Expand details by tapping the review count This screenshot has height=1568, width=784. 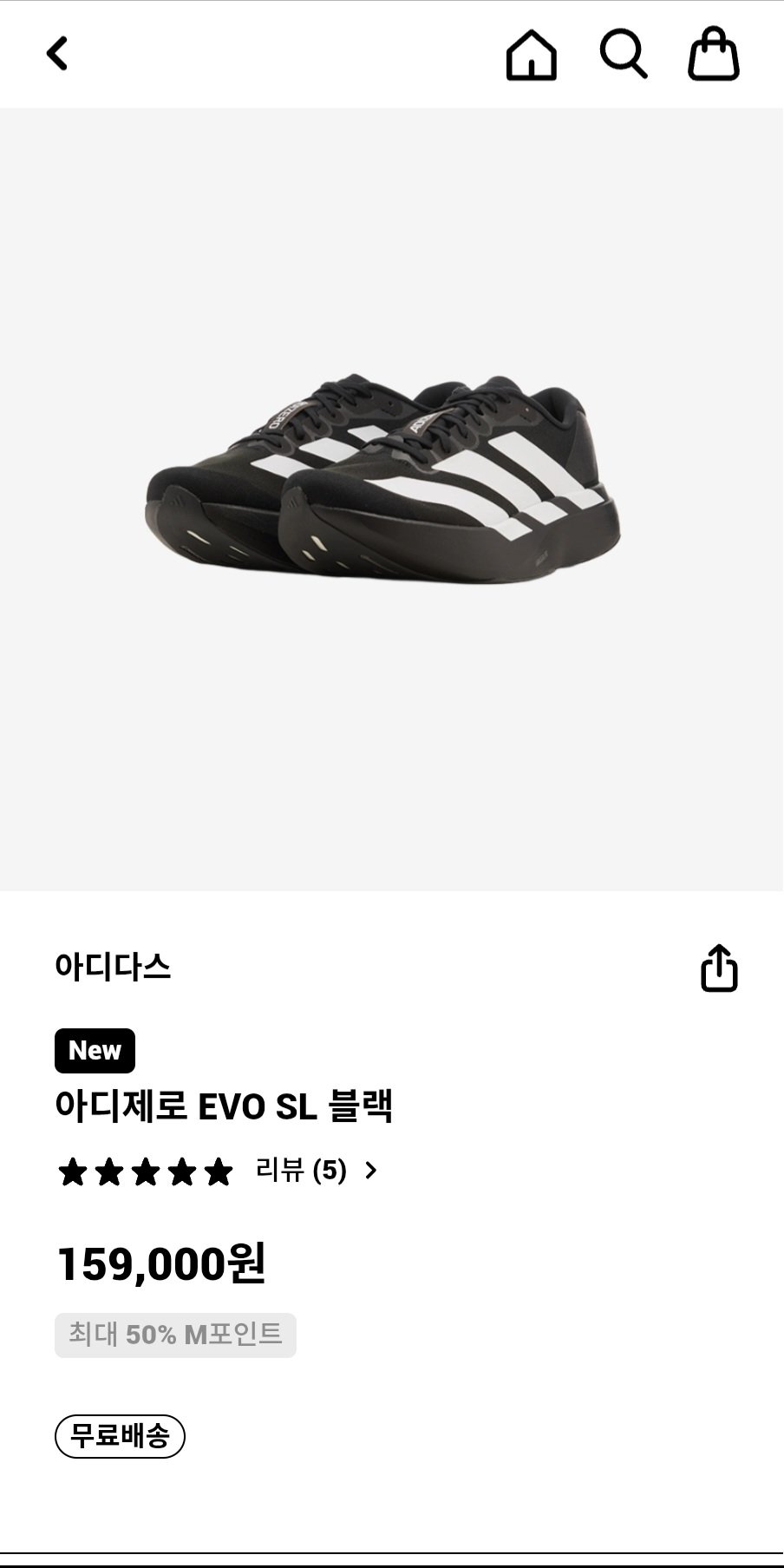coord(299,1172)
